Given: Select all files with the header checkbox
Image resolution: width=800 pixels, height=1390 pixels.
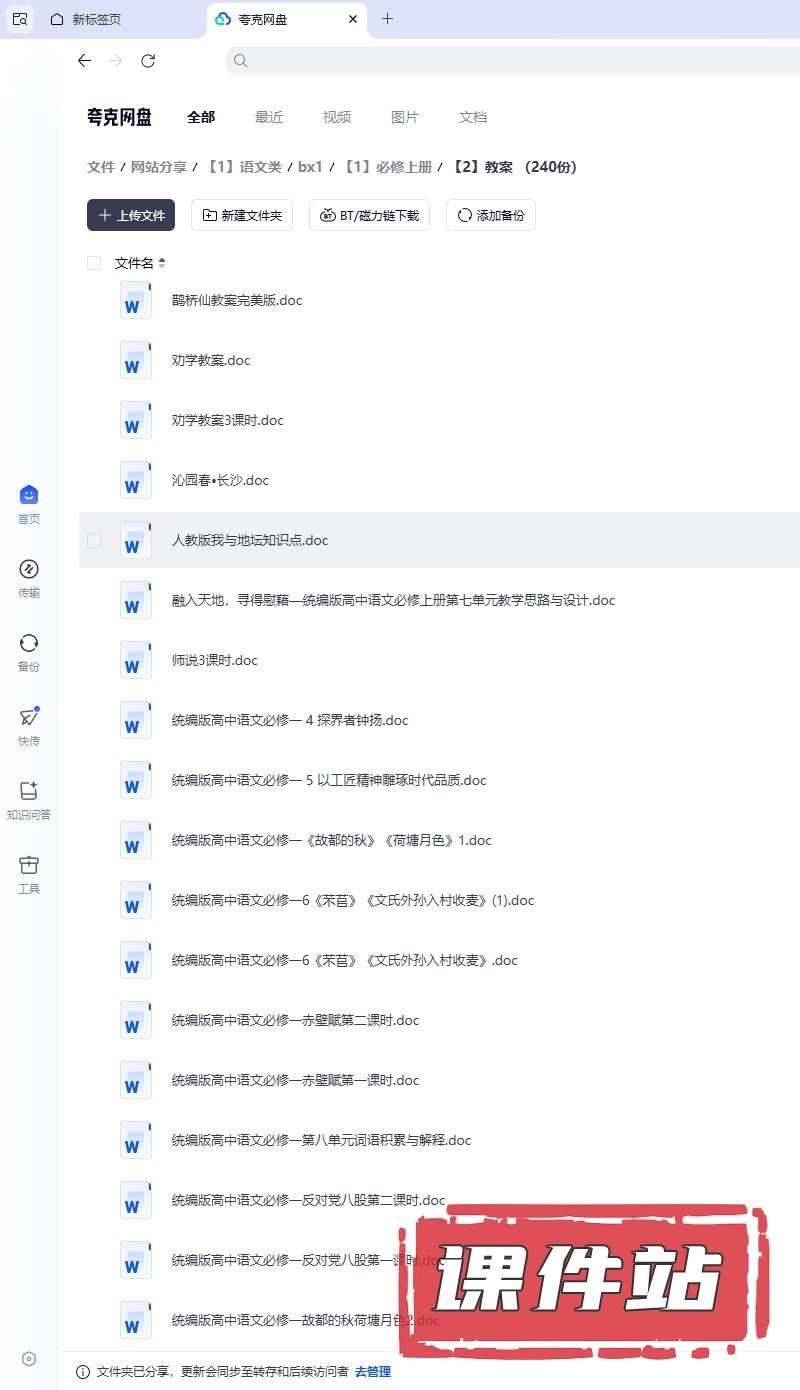Looking at the screenshot, I should (x=94, y=263).
